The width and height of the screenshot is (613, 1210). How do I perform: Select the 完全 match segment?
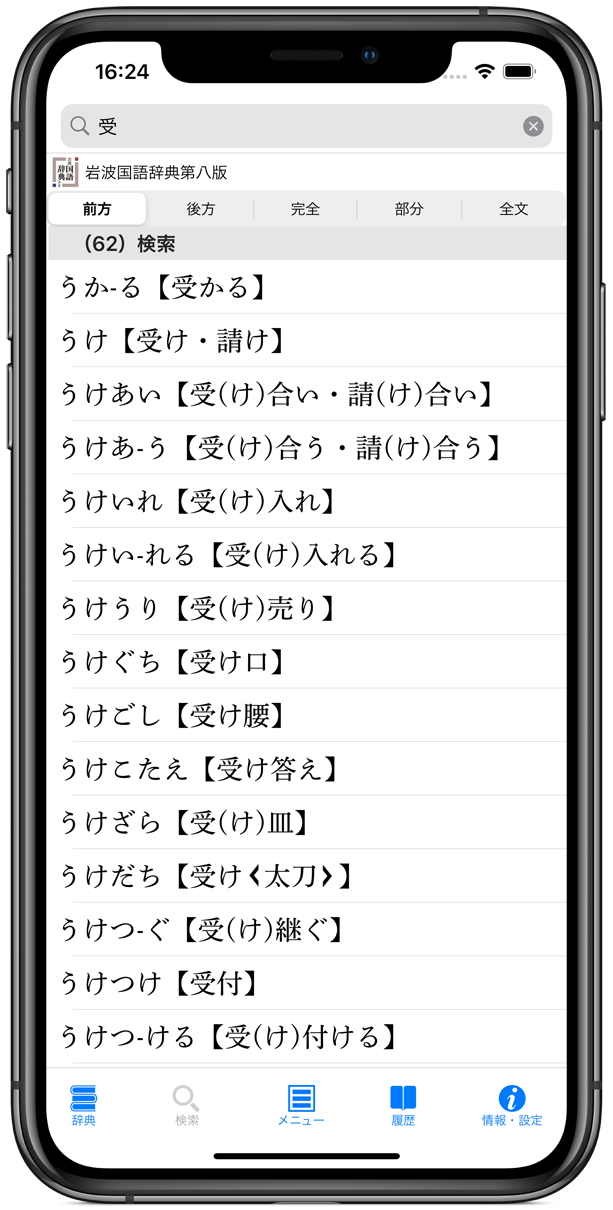(x=305, y=209)
